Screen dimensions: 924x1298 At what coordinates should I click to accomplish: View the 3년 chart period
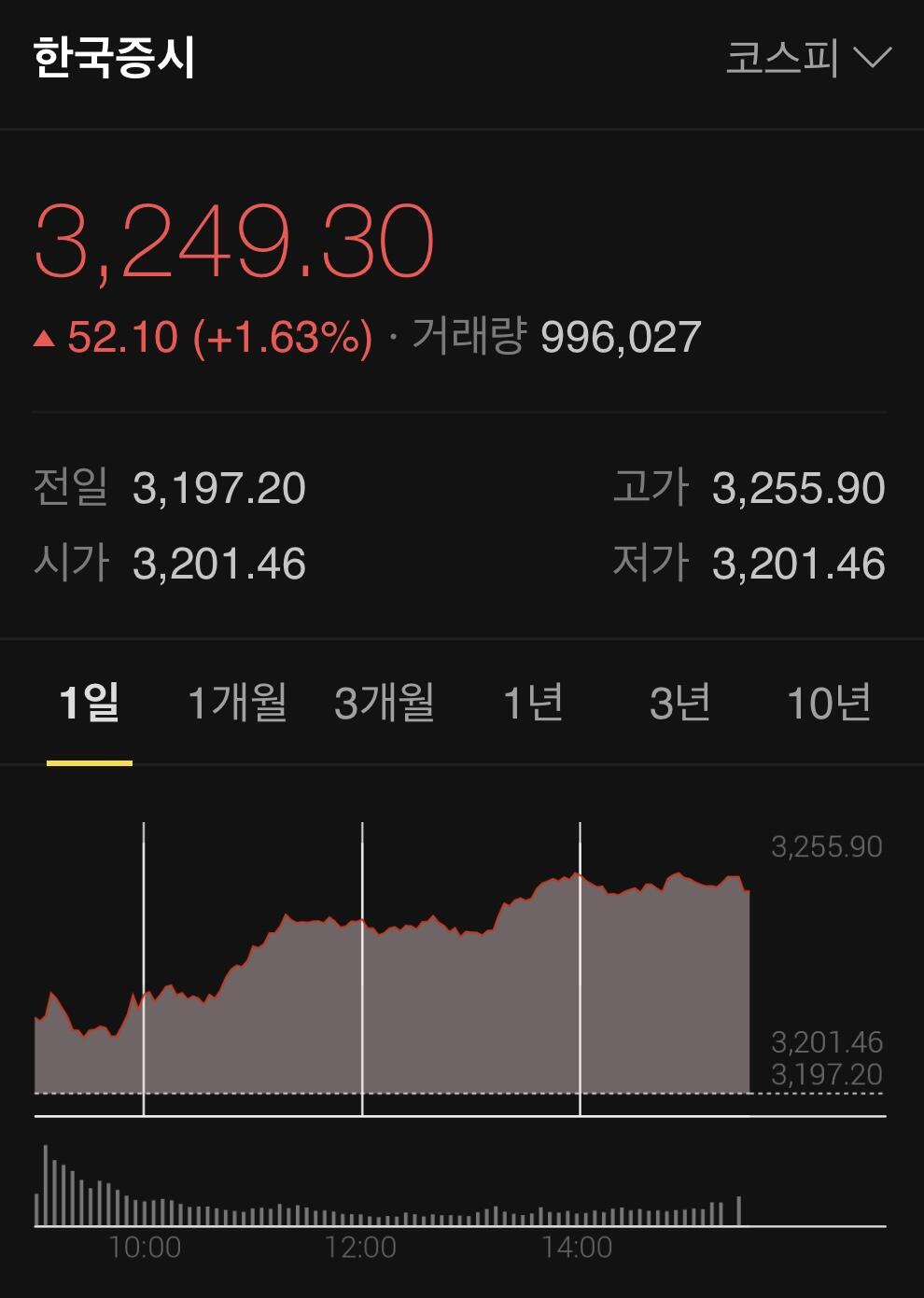pos(680,702)
